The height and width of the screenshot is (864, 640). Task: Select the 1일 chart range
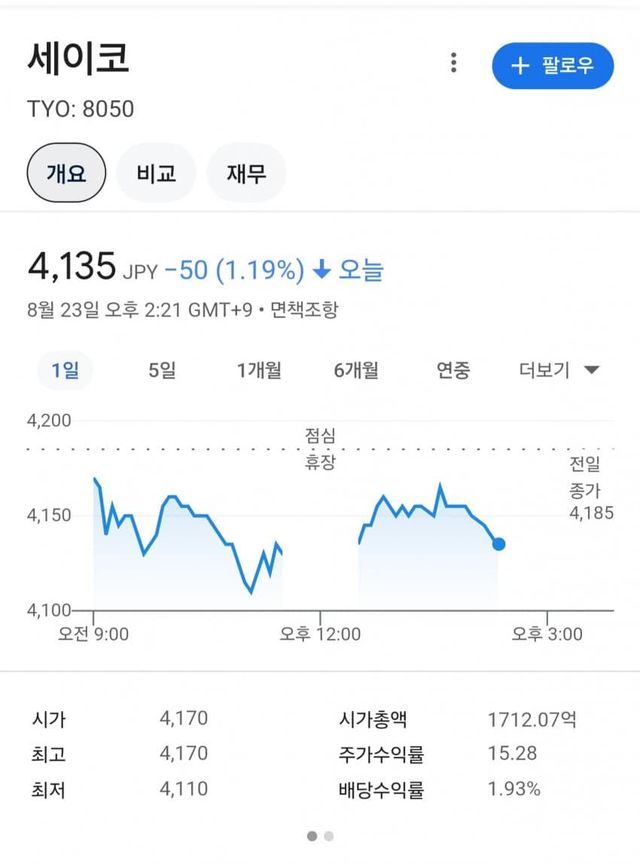[65, 370]
